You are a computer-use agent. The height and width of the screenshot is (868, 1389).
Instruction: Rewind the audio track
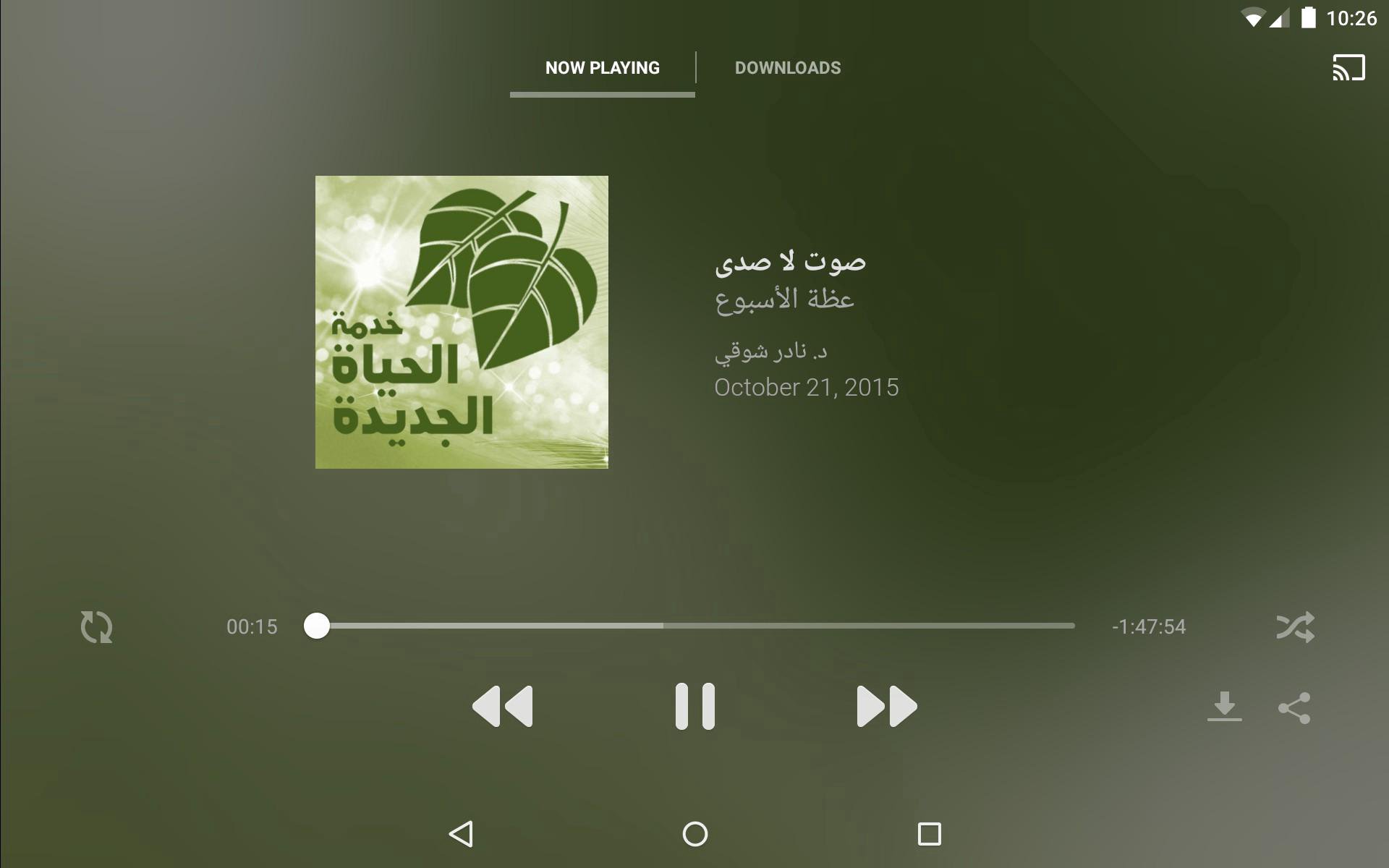point(503,706)
